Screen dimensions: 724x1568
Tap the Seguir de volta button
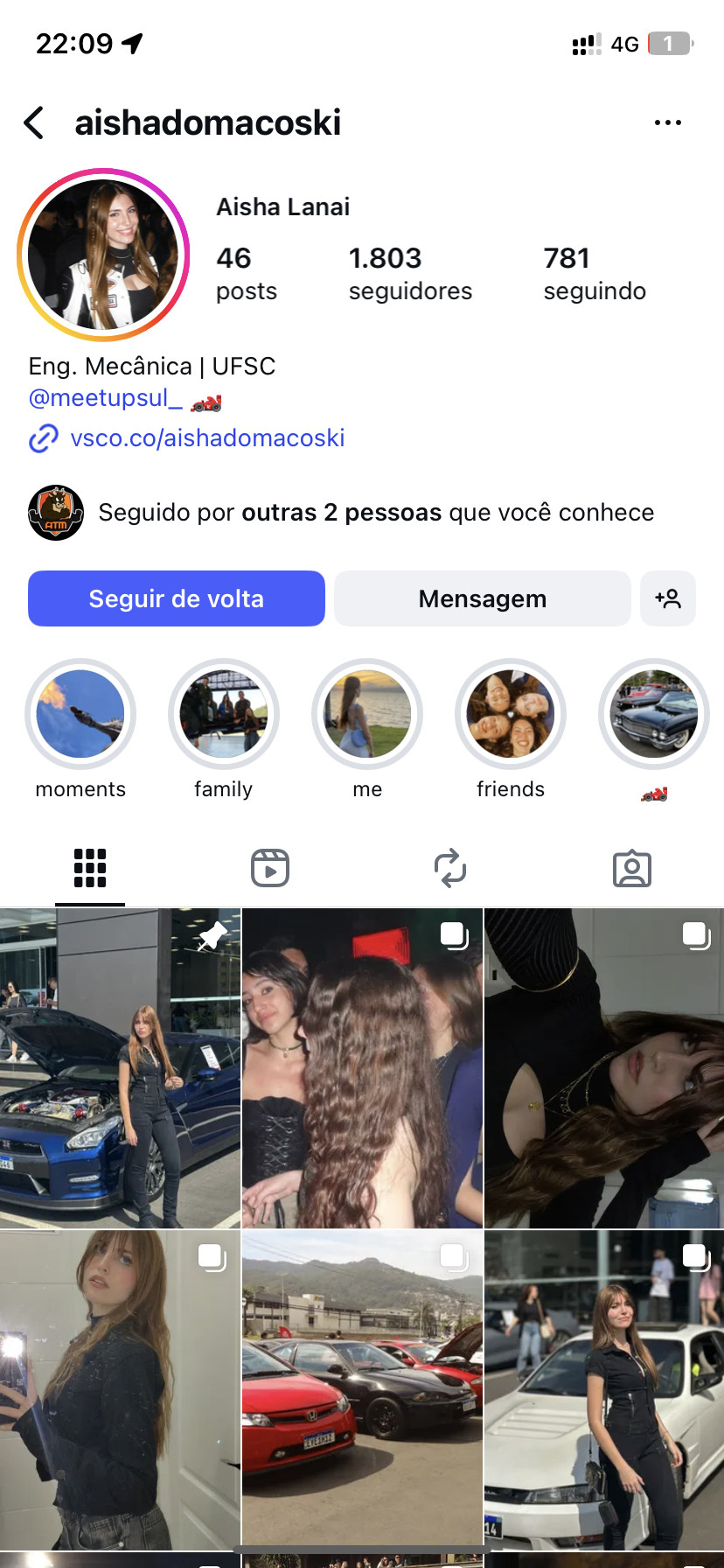pos(177,598)
